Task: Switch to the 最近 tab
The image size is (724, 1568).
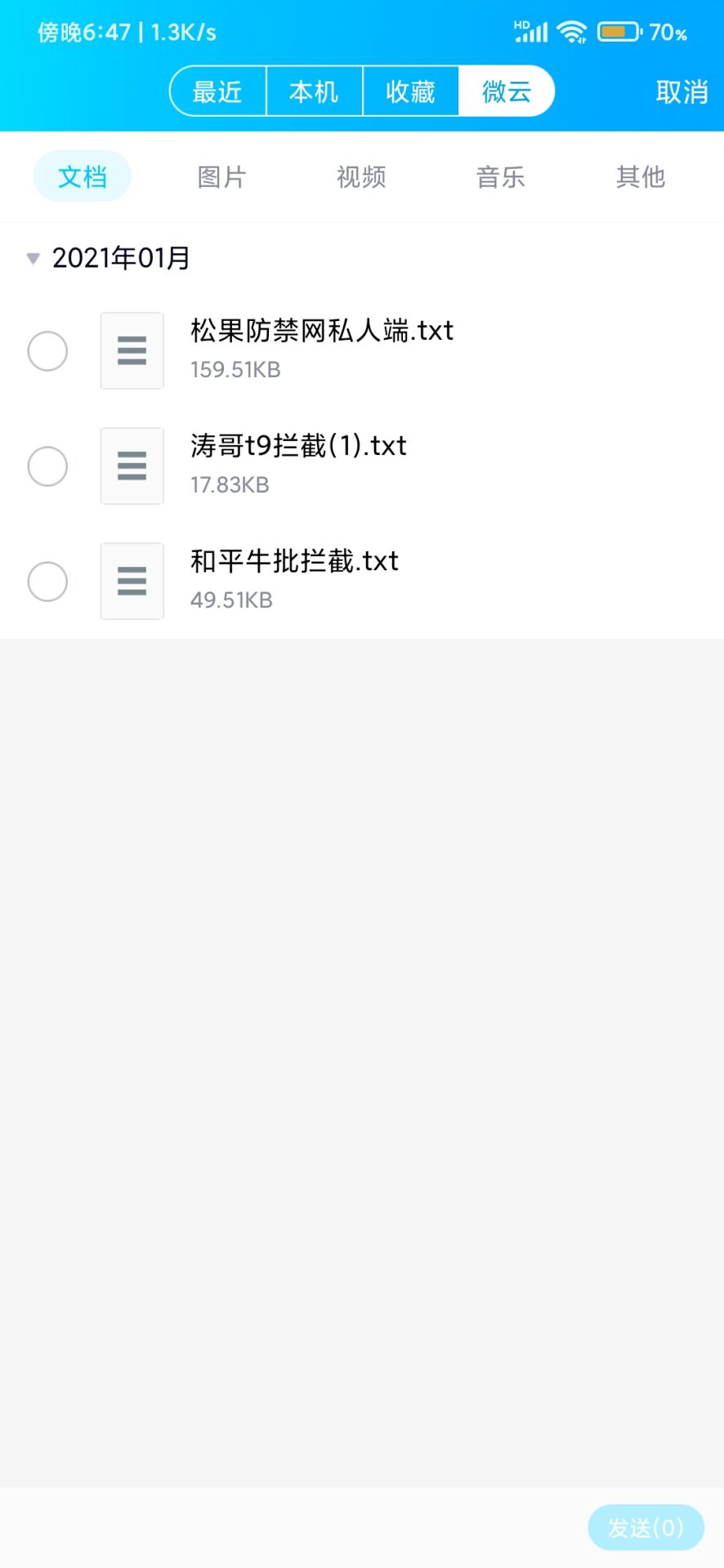Action: point(217,91)
